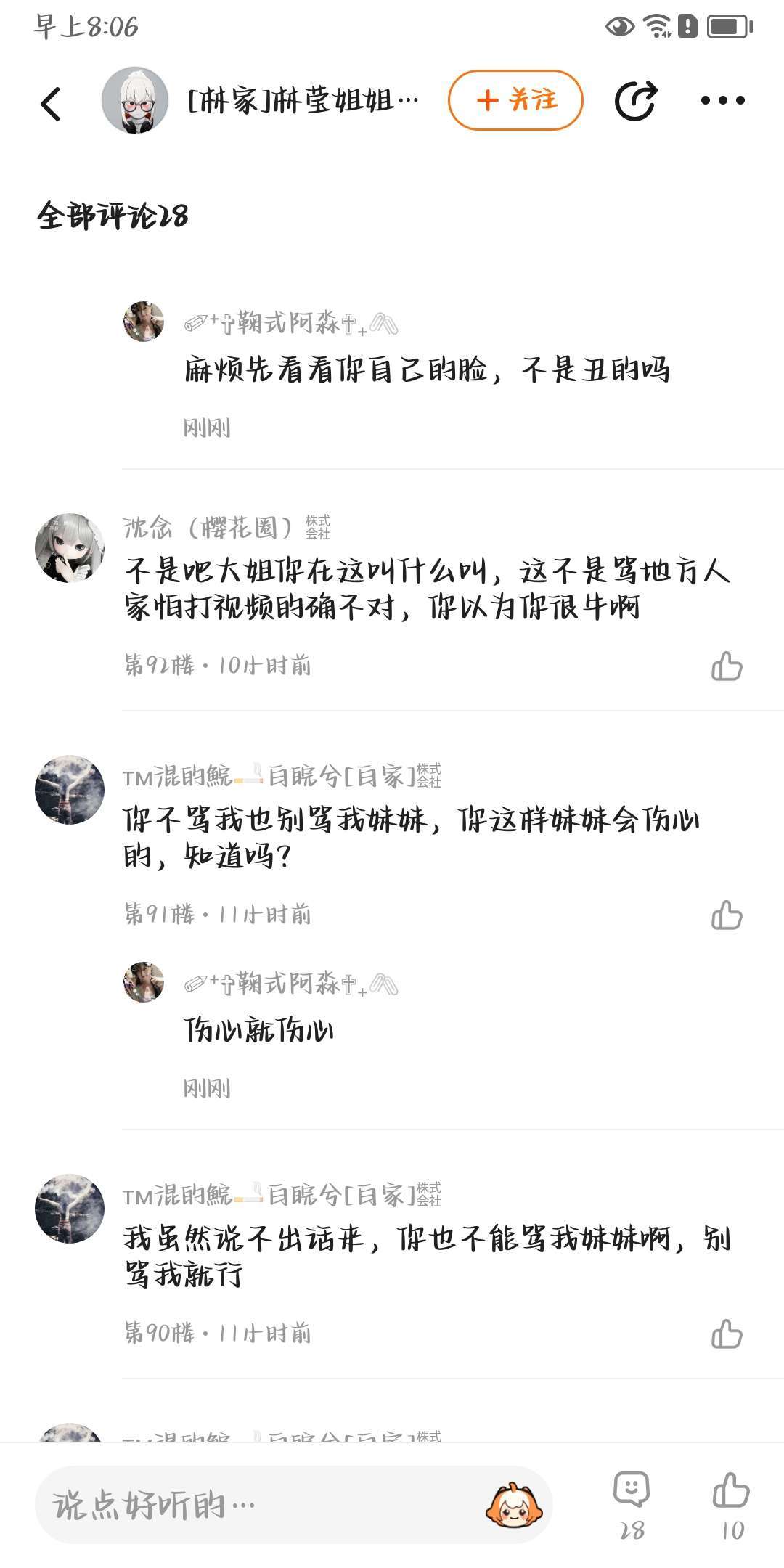Share this post

click(x=635, y=100)
